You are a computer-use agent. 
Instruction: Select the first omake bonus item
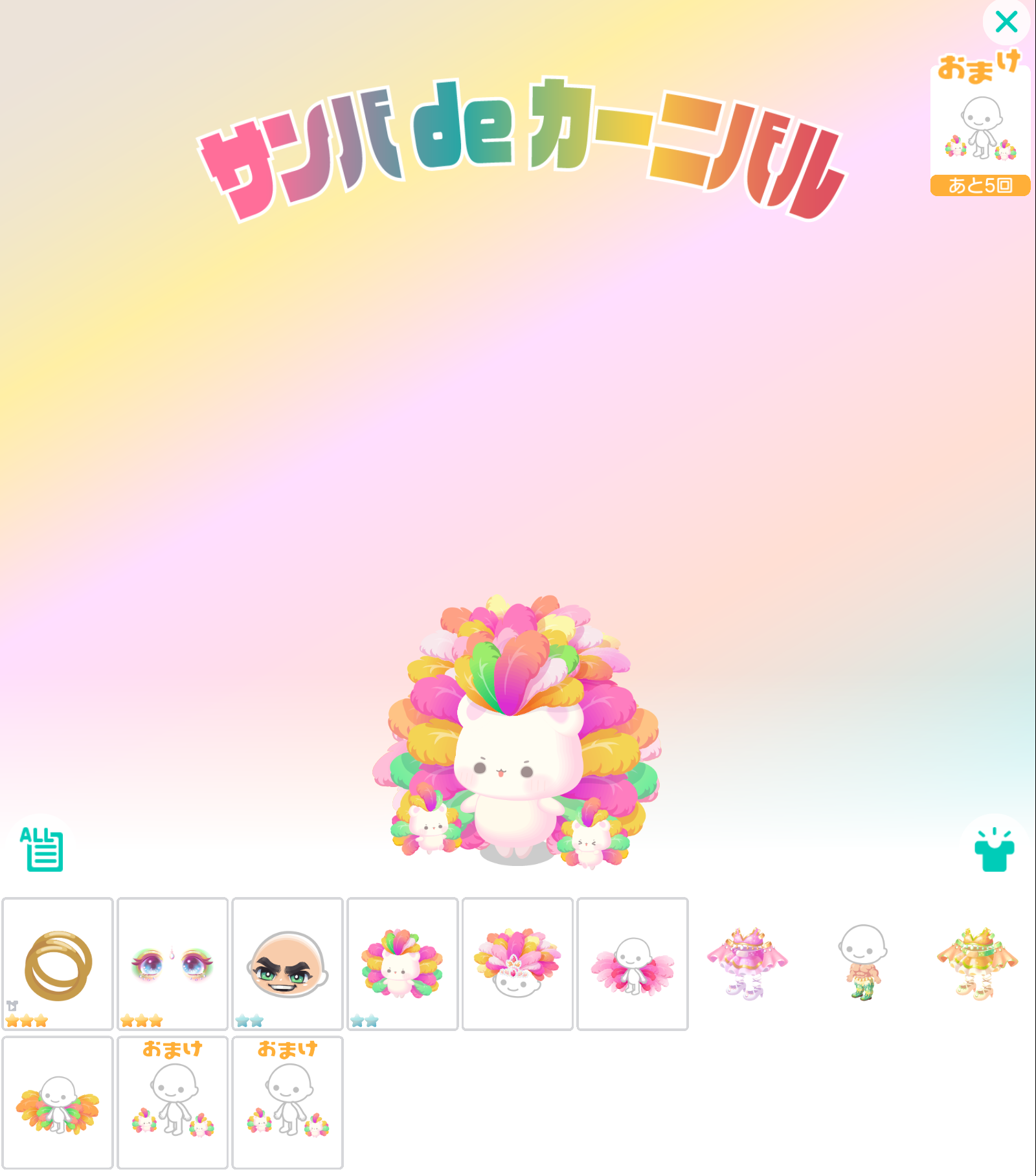point(172,1103)
